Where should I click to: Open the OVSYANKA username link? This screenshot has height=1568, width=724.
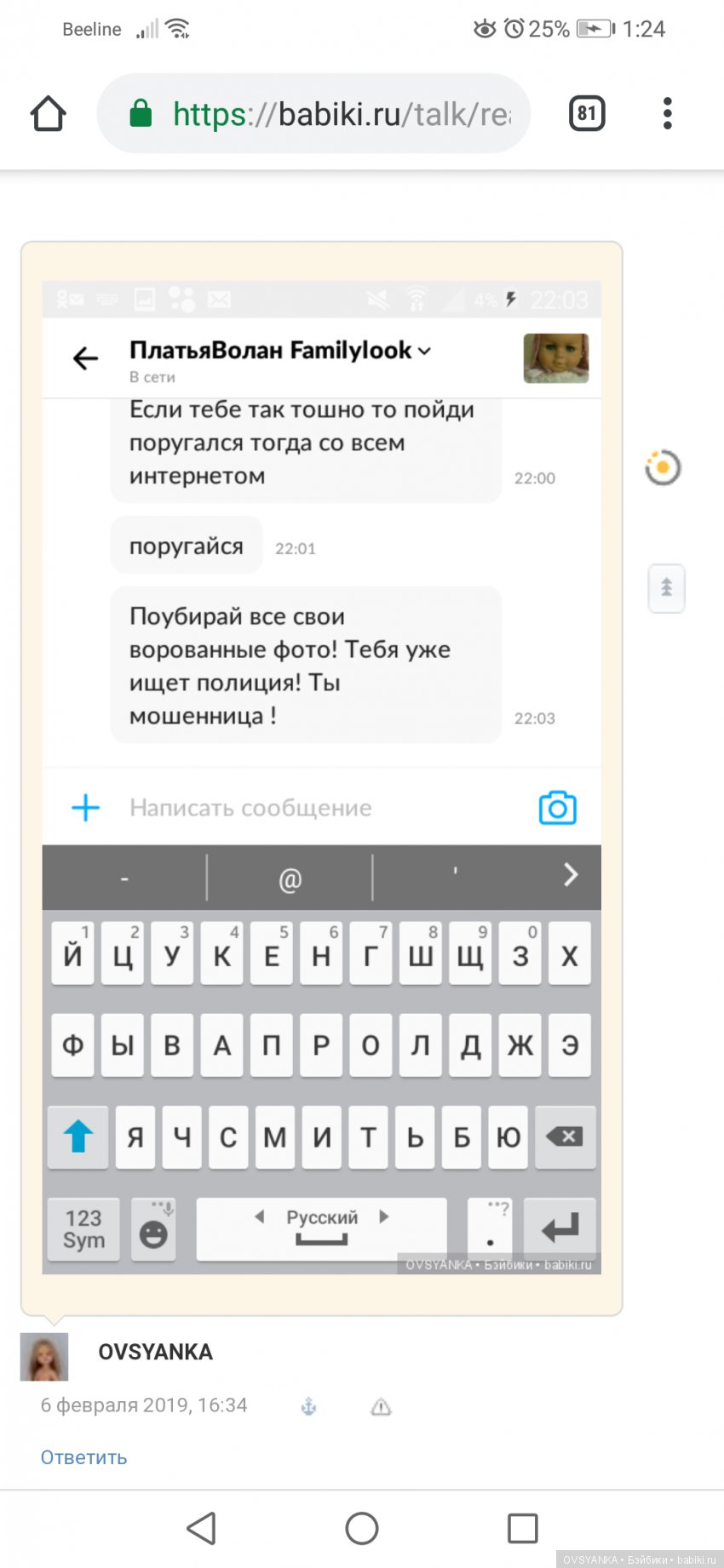tap(156, 1352)
